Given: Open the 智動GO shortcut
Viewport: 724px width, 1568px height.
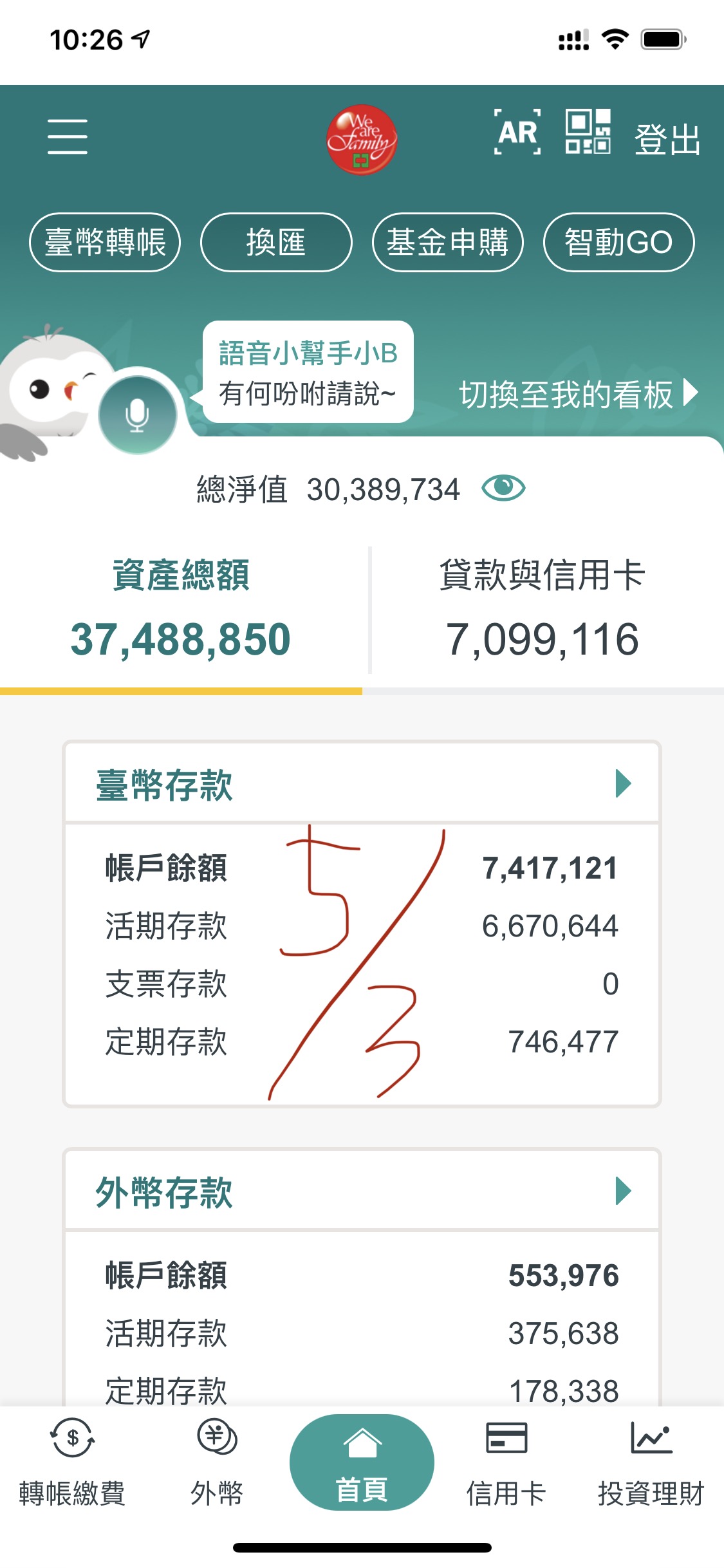Looking at the screenshot, I should pos(618,243).
